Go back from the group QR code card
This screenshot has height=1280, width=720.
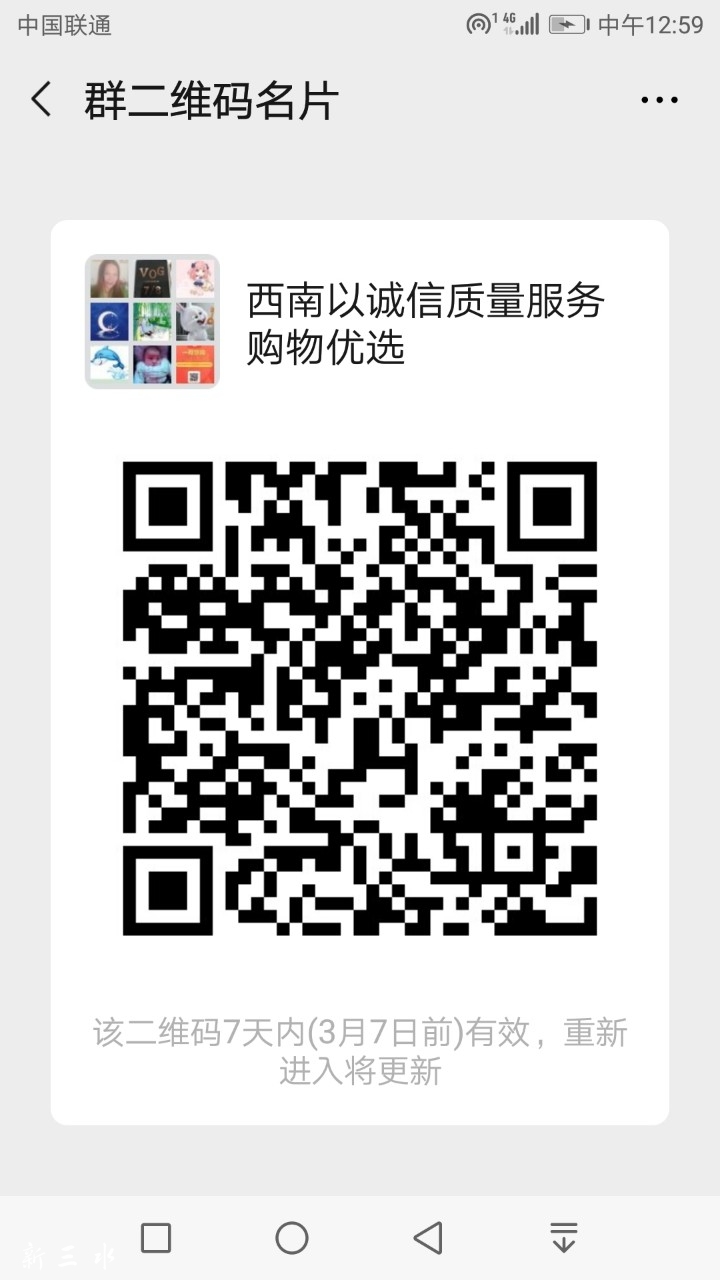coord(42,100)
